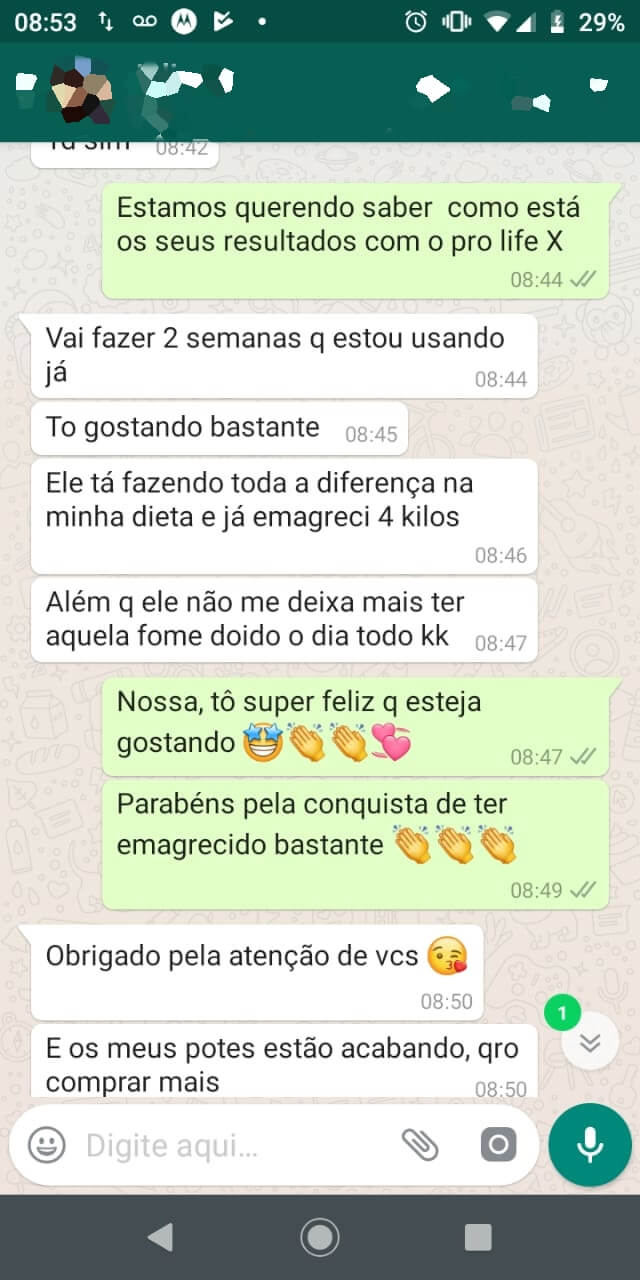Screen dimensions: 640x1280
Task: Go to the home screen
Action: pyautogui.click(x=320, y=1237)
